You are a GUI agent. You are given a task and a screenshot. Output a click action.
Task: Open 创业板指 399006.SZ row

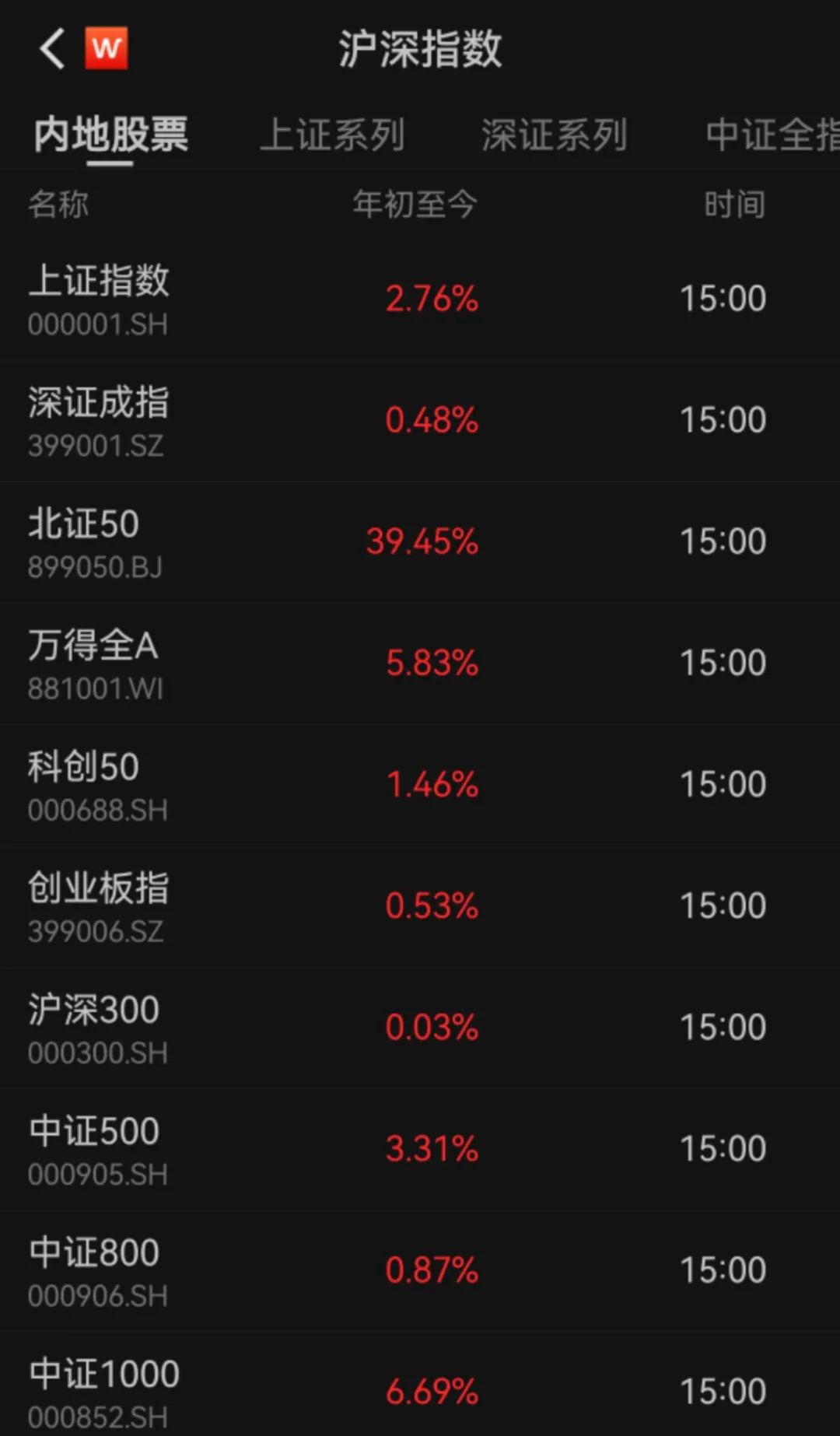420,905
